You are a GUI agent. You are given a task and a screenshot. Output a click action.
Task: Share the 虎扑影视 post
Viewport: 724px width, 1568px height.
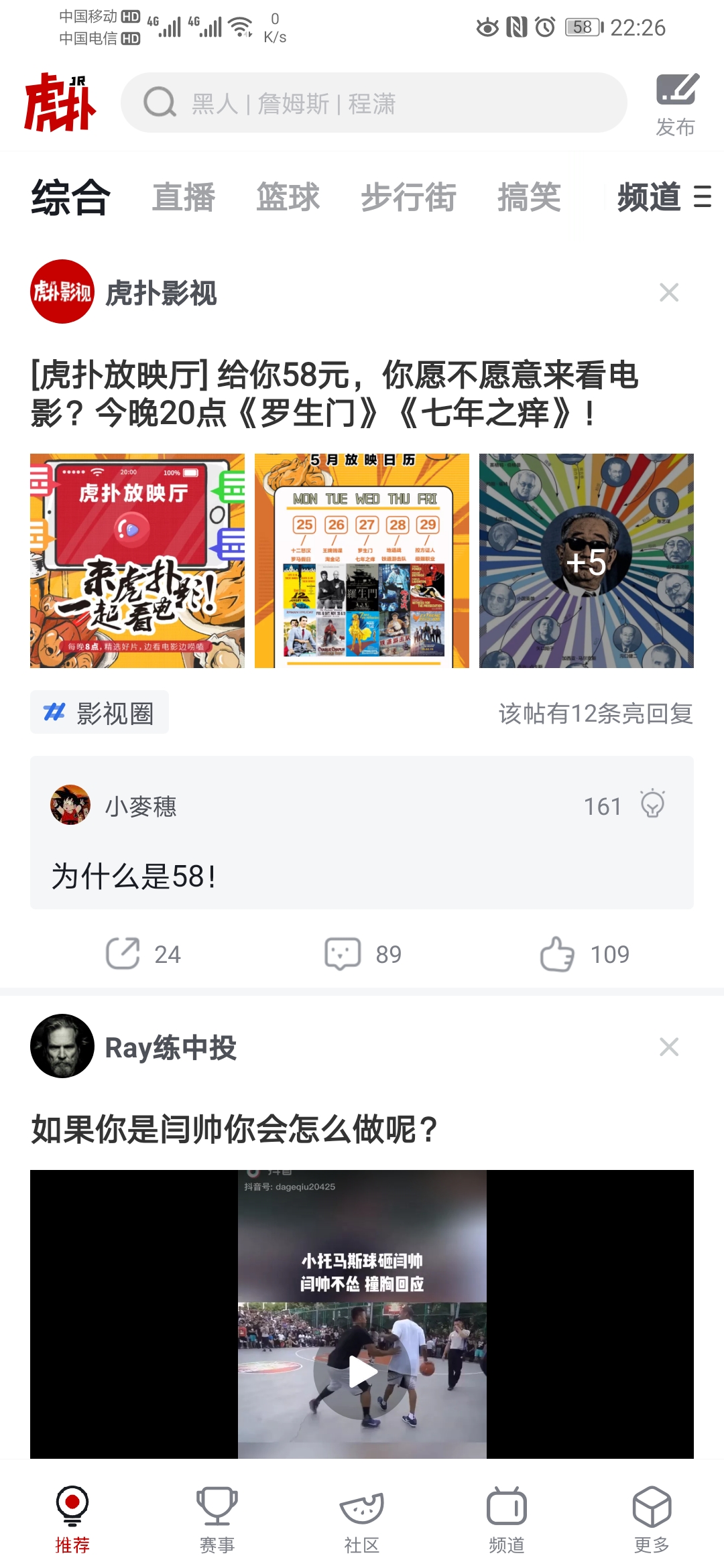tap(143, 954)
